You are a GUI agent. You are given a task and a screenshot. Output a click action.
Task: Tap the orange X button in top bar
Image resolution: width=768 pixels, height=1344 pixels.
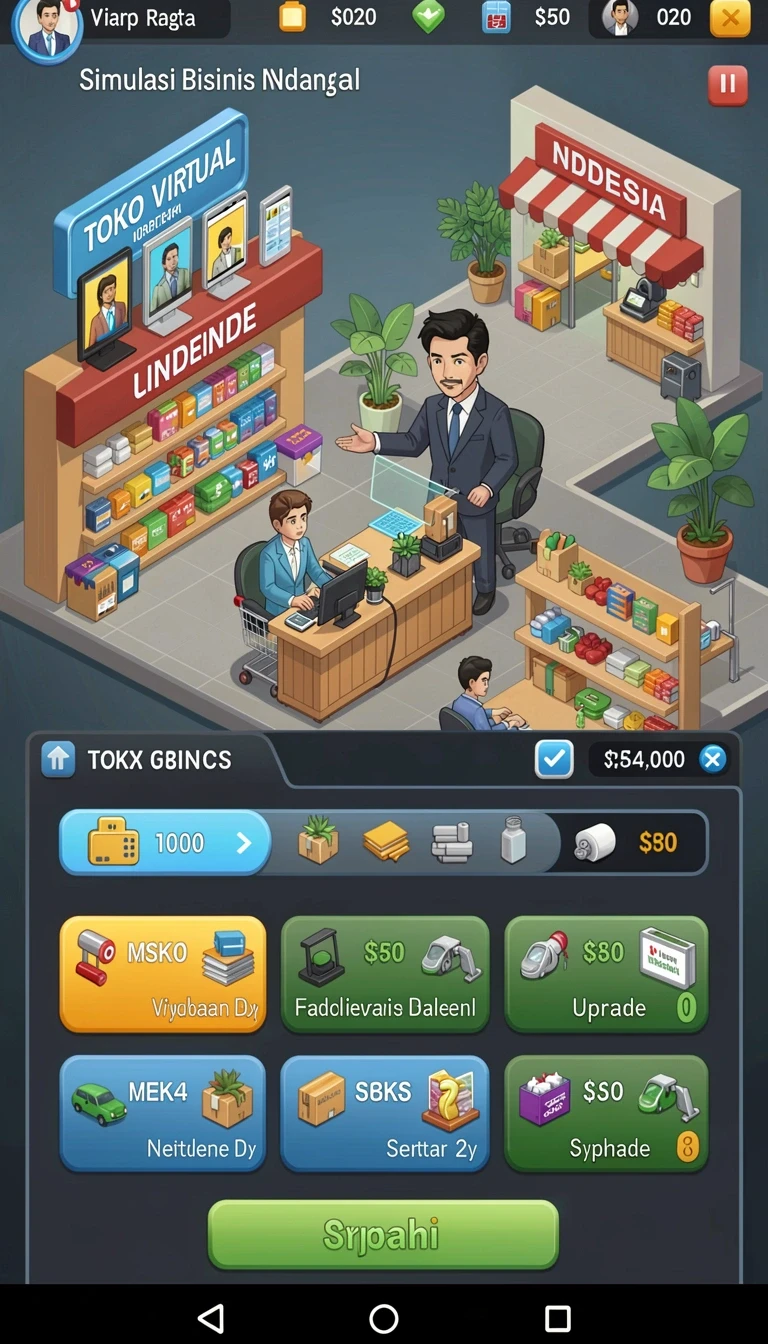[x=730, y=18]
